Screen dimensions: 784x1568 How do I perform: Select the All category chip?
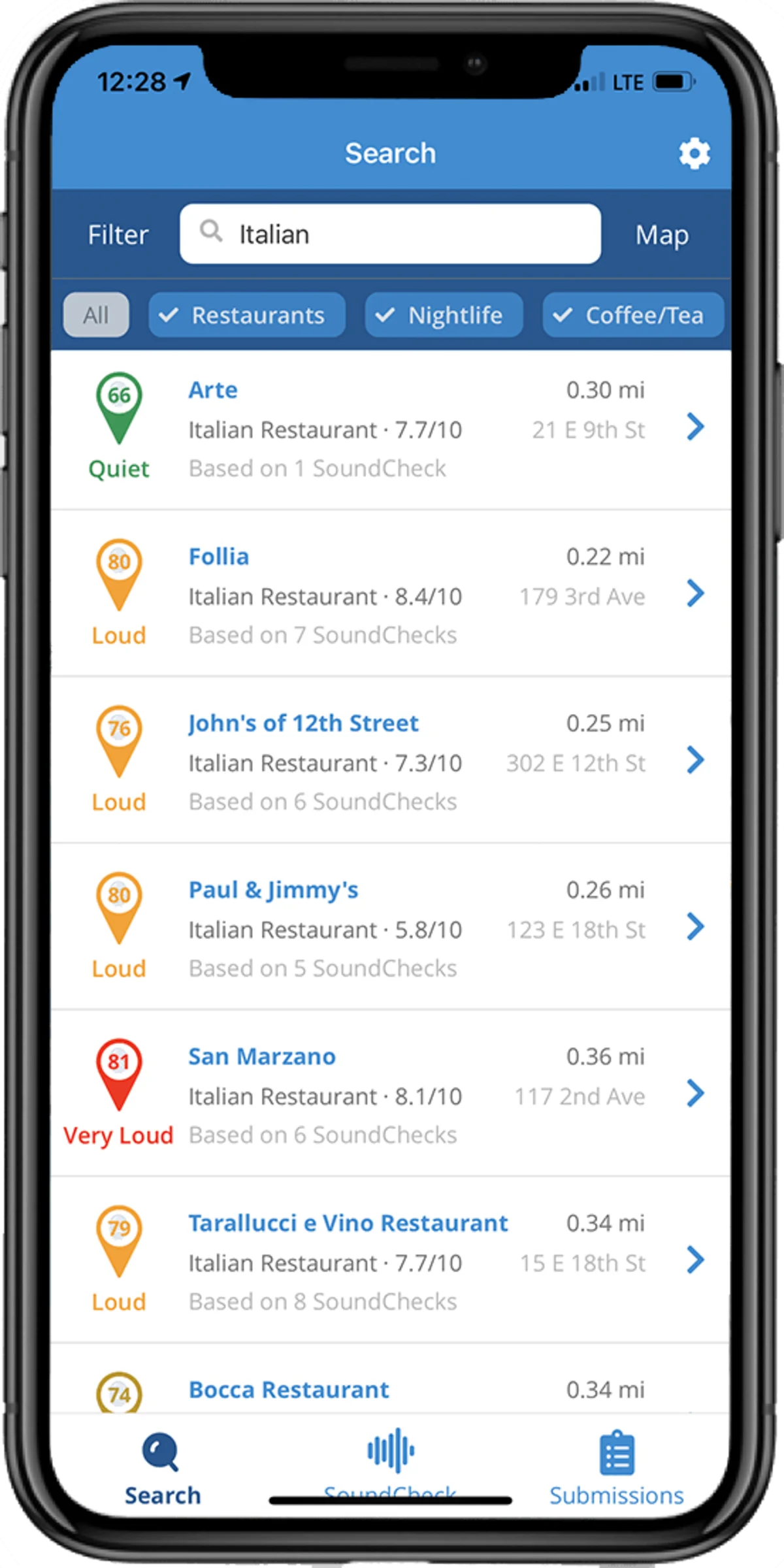click(x=96, y=316)
